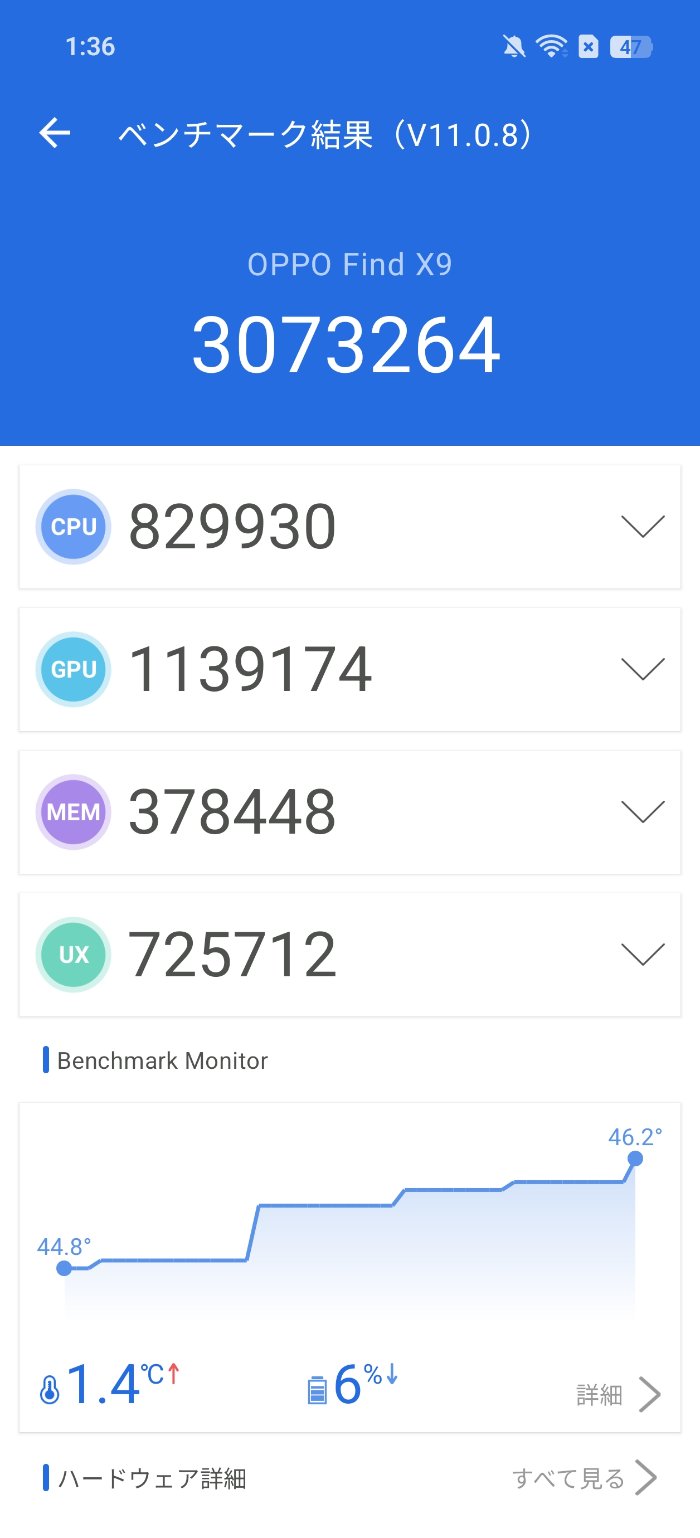Expand the CPU score details
Viewport: 700px width, 1538px height.
tap(642, 527)
